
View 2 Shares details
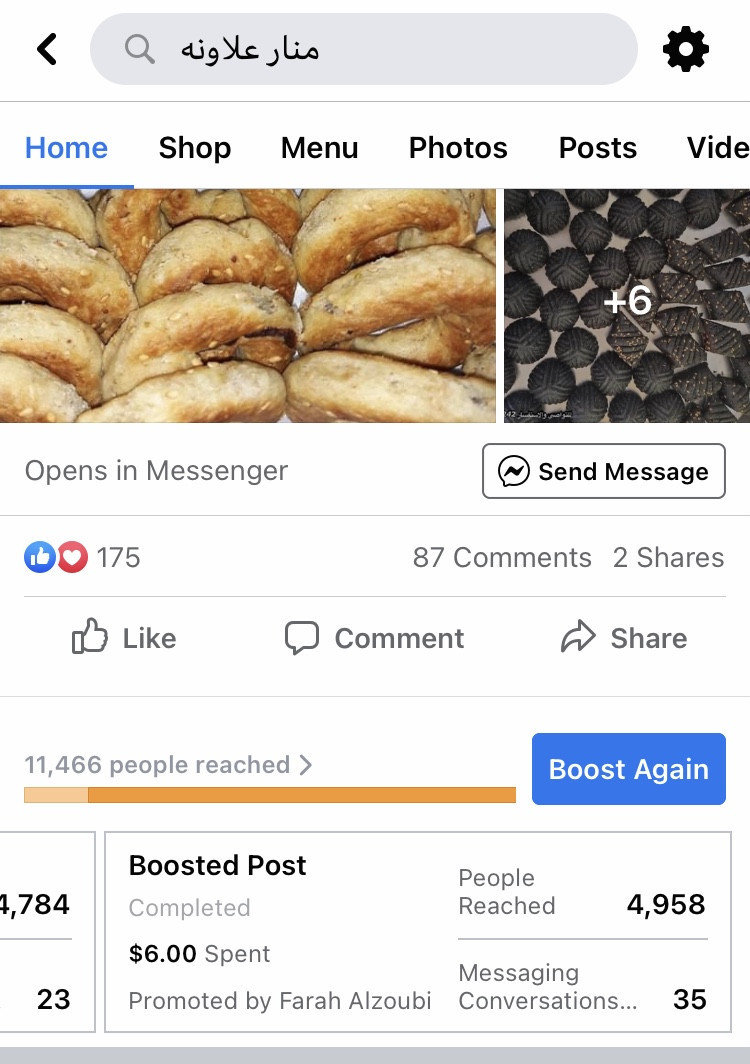click(668, 557)
